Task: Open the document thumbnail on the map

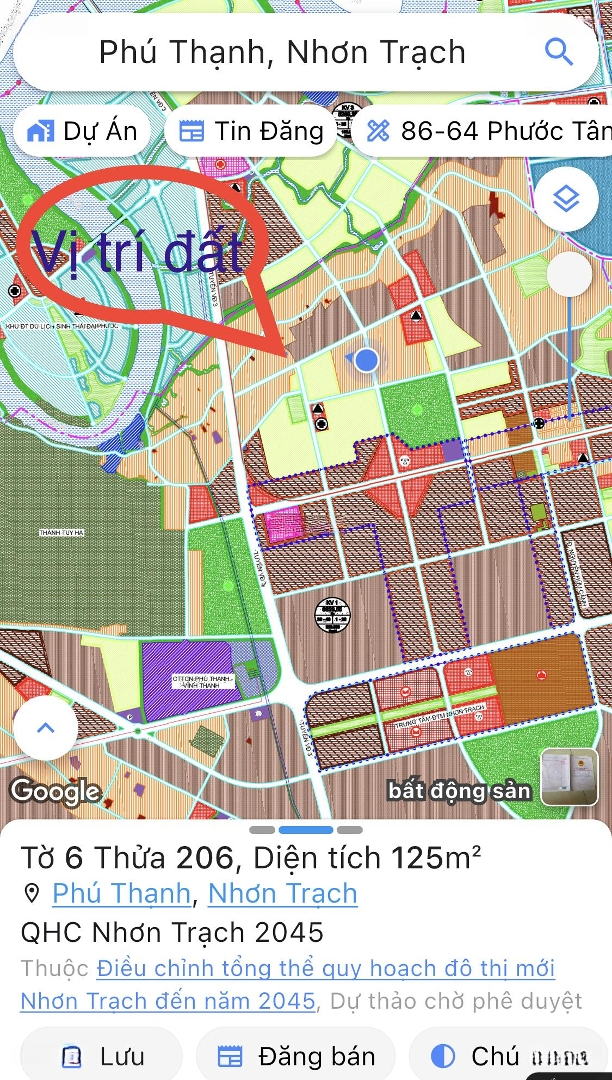Action: tap(568, 777)
